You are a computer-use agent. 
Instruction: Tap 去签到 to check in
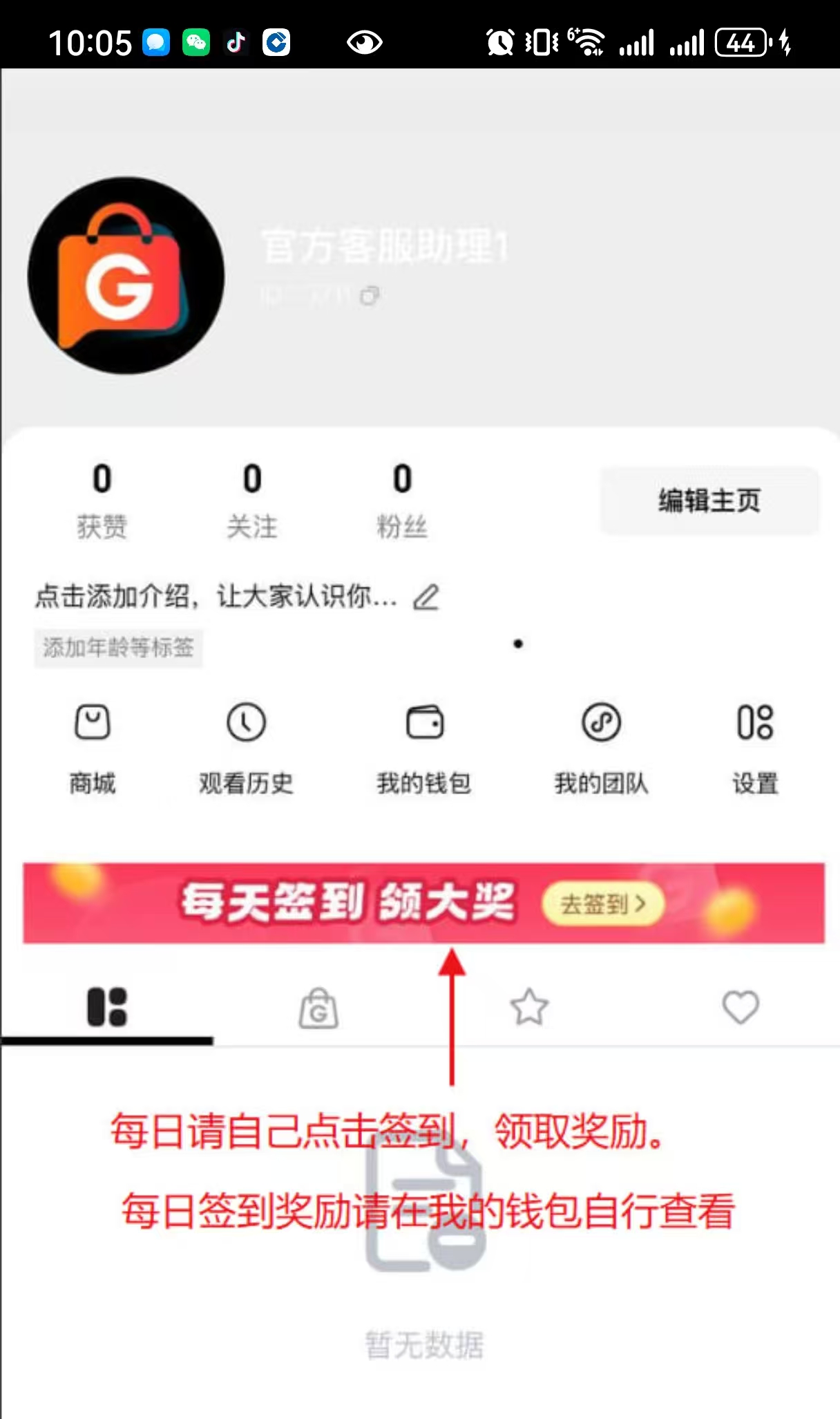pyautogui.click(x=603, y=905)
